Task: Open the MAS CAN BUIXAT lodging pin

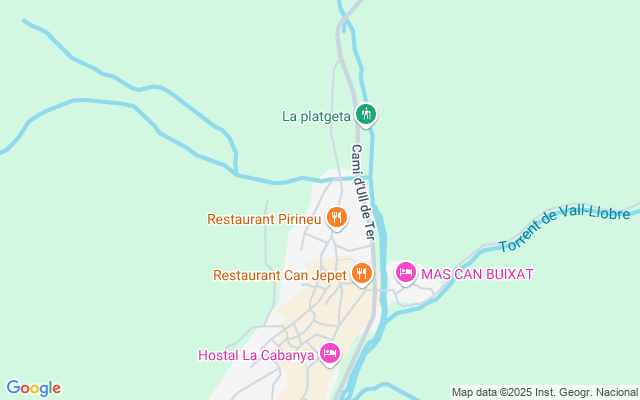Action: coord(405,272)
